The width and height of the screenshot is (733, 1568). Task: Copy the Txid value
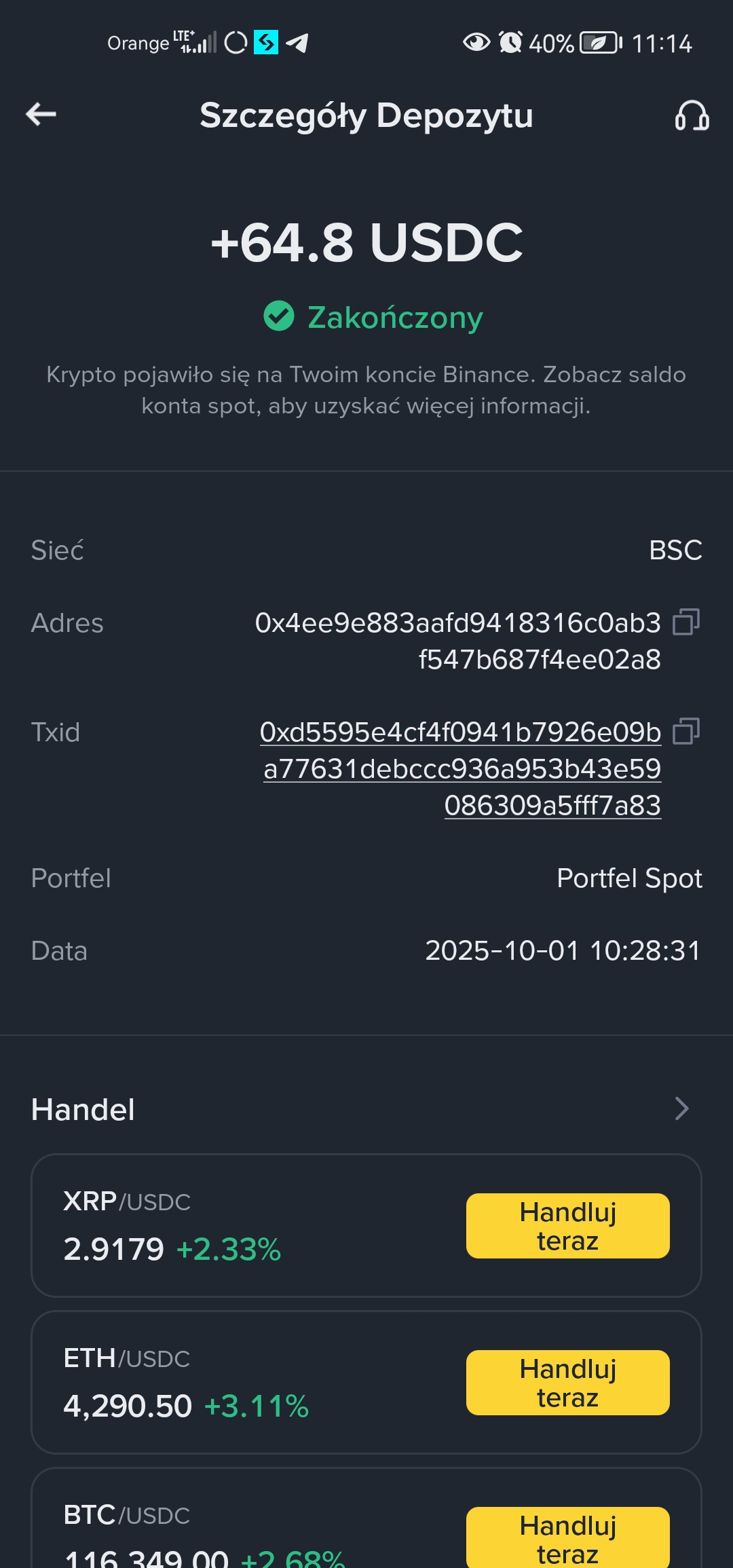pyautogui.click(x=685, y=731)
